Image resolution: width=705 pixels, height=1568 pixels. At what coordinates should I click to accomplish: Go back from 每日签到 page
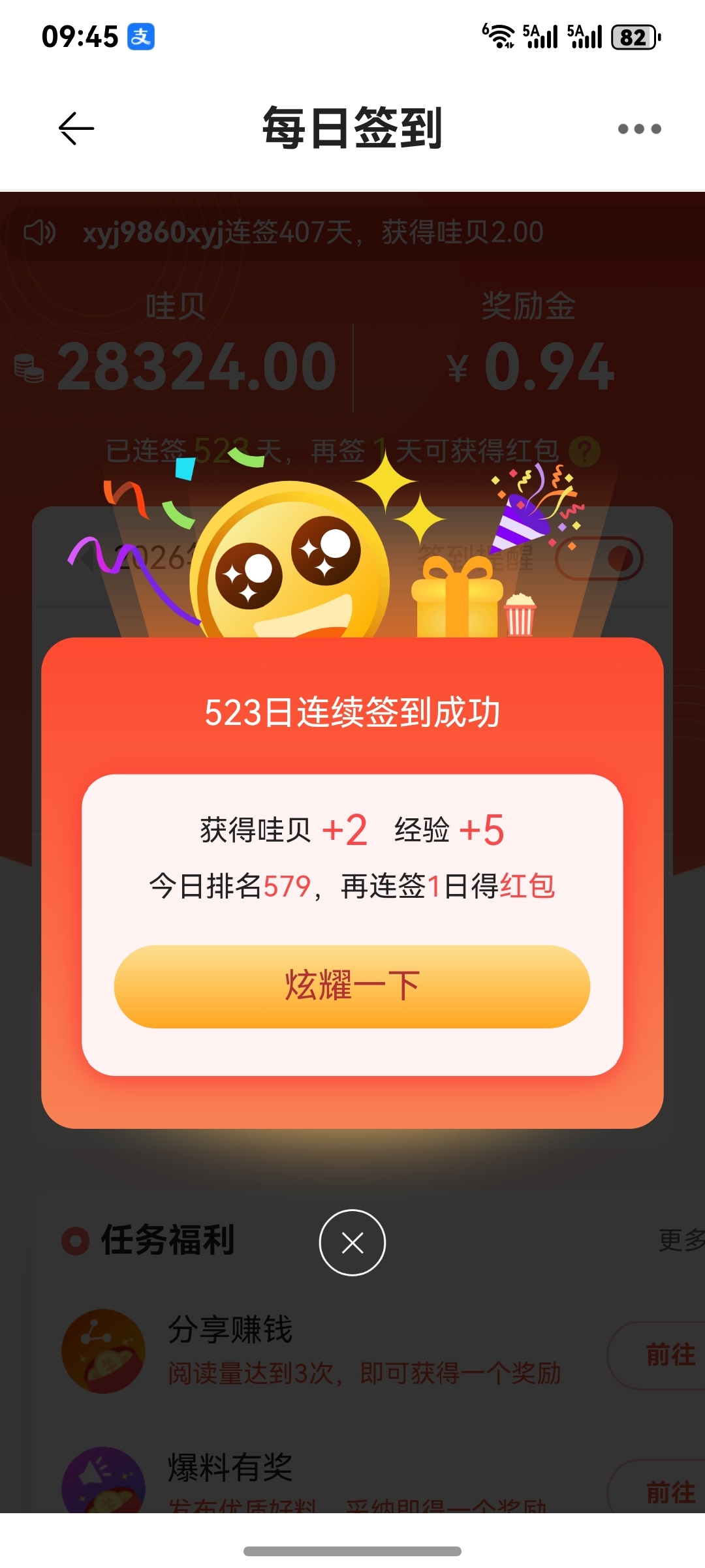pyautogui.click(x=76, y=129)
